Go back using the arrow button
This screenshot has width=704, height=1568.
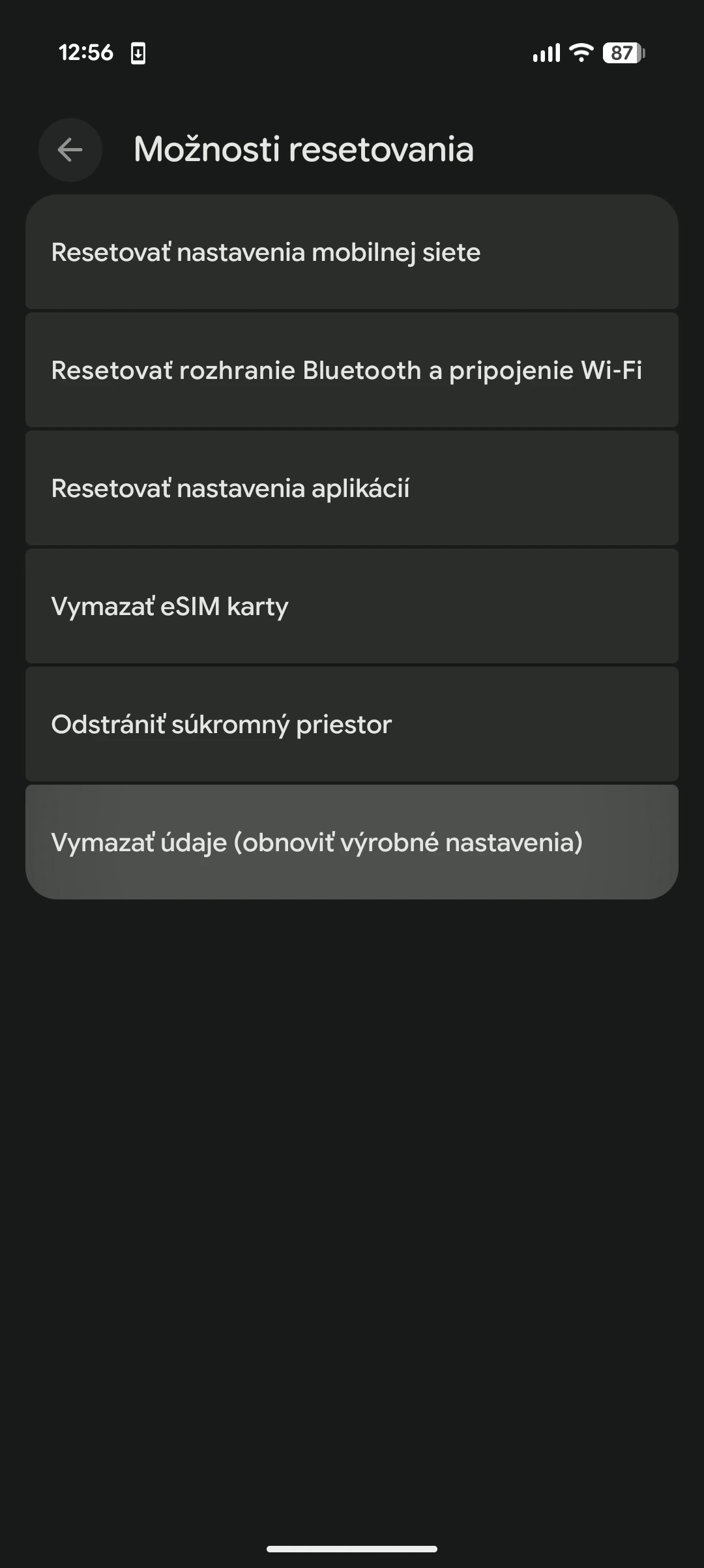click(x=70, y=150)
